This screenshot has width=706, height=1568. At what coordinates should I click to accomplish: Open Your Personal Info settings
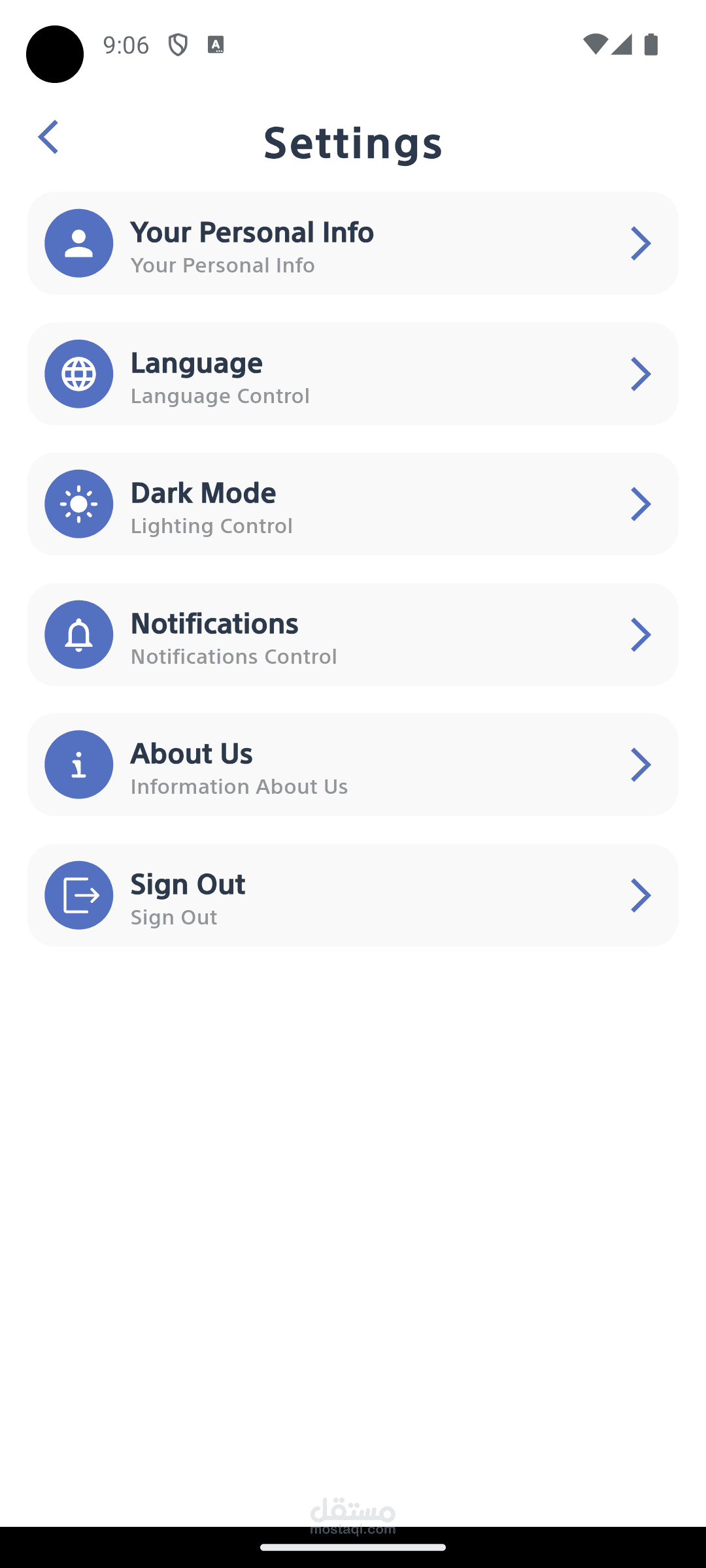coord(353,243)
